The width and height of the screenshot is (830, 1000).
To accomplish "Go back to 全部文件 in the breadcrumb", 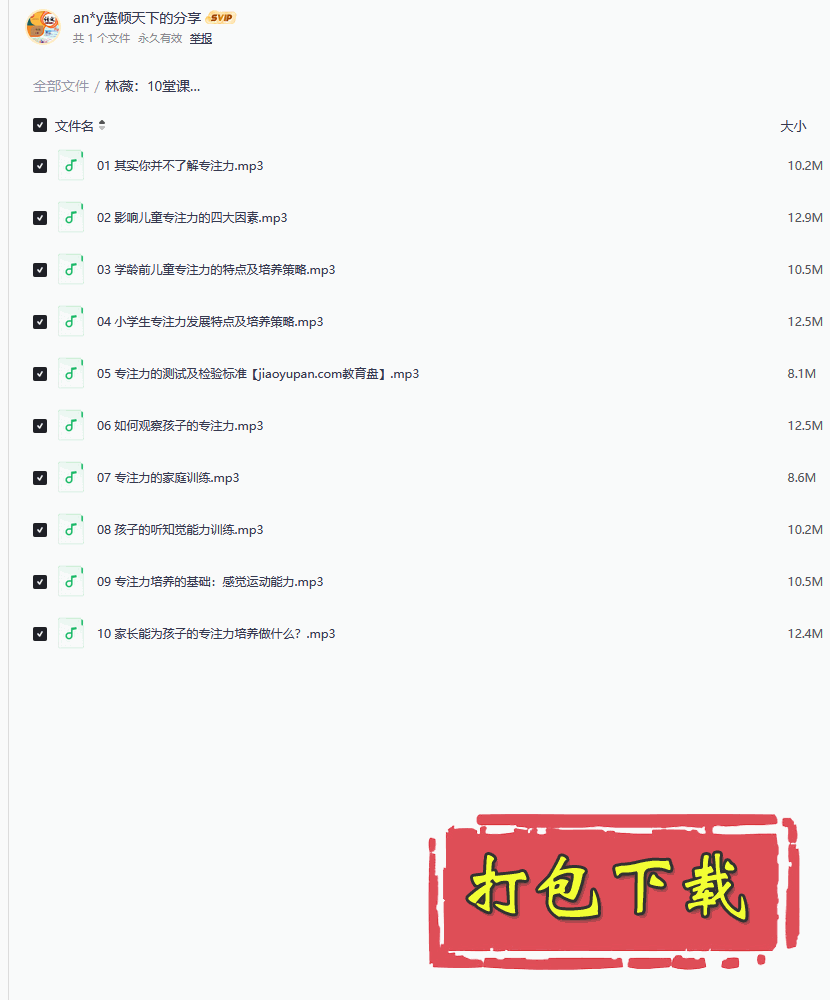I will click(x=61, y=86).
